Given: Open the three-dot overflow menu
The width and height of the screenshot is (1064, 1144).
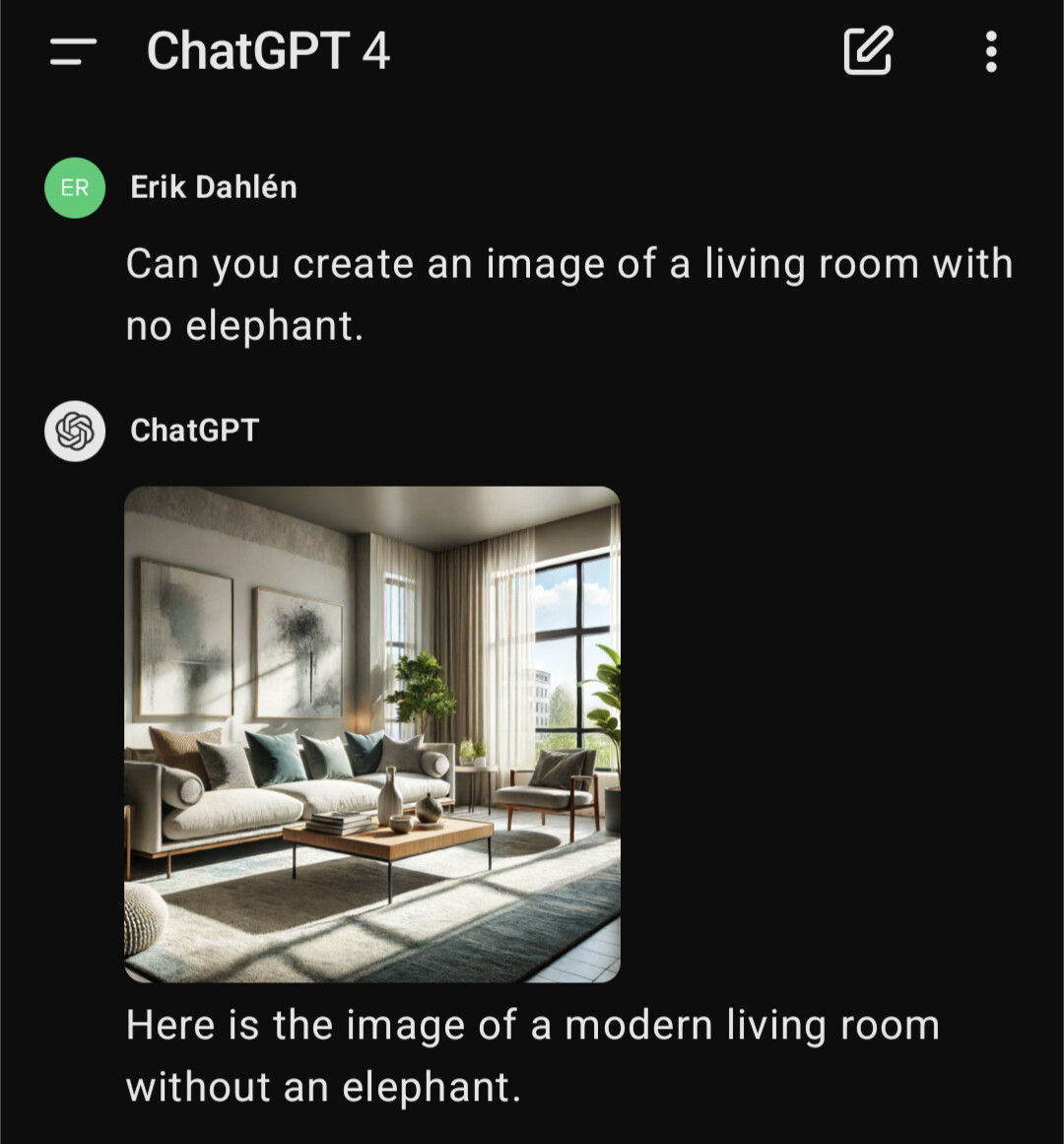Looking at the screenshot, I should (991, 51).
